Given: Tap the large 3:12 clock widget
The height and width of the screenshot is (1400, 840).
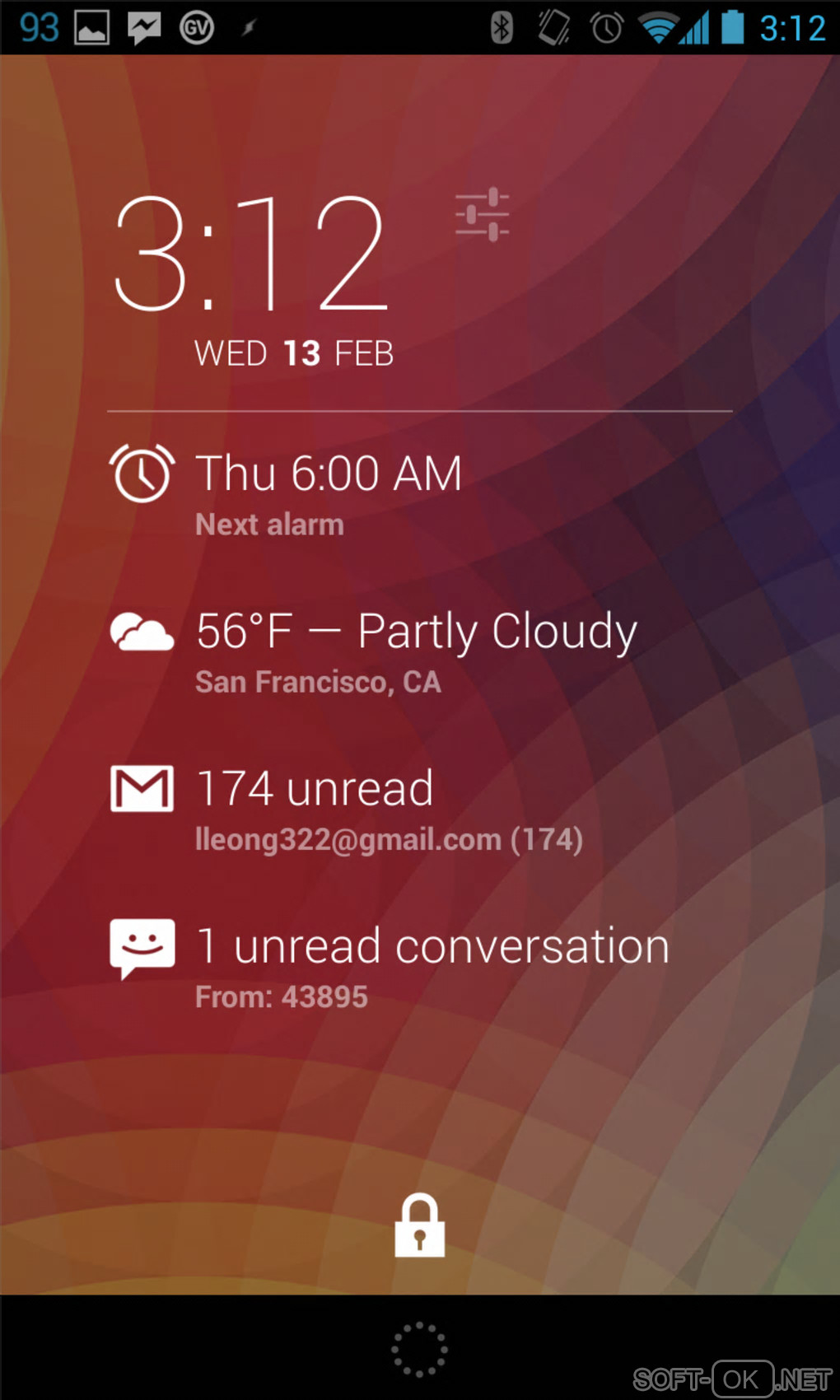Looking at the screenshot, I should pyautogui.click(x=251, y=255).
